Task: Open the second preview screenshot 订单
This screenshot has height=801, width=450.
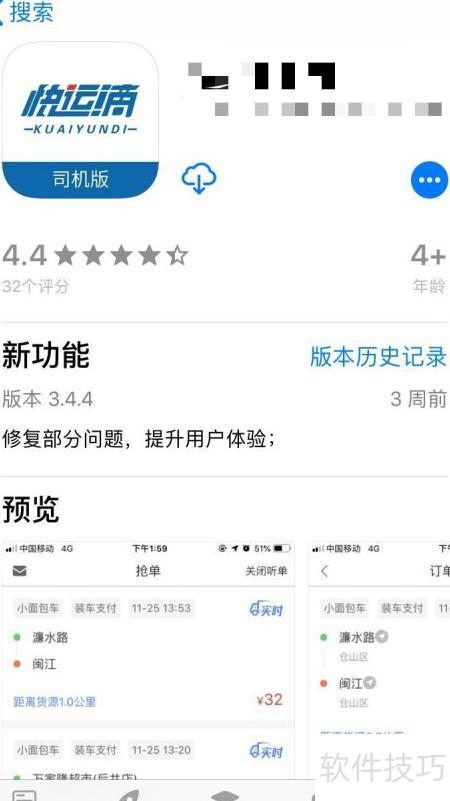Action: [380, 661]
